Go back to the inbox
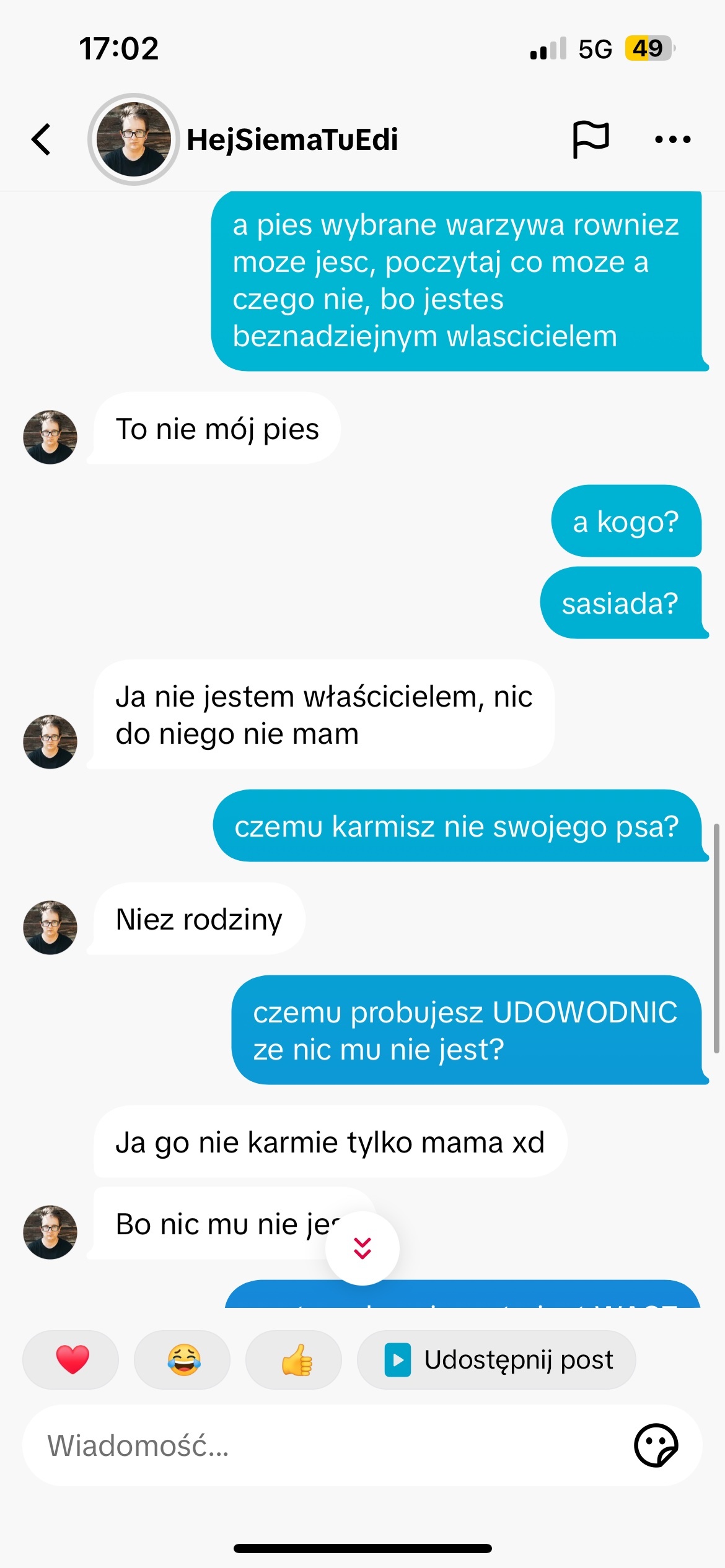Screen dimensions: 725x1568 click(x=42, y=139)
